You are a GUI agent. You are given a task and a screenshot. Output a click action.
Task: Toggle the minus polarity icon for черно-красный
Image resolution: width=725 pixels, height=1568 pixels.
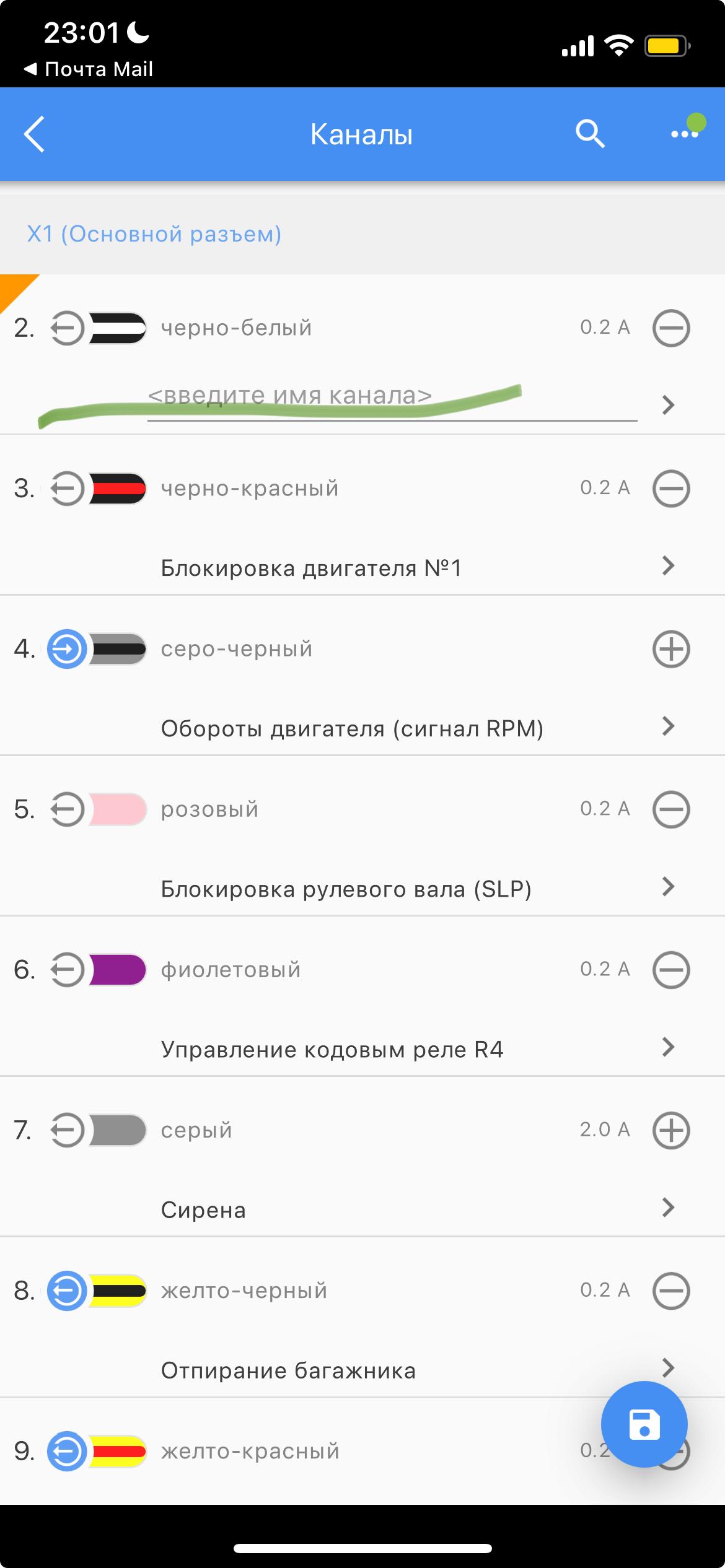coord(671,488)
